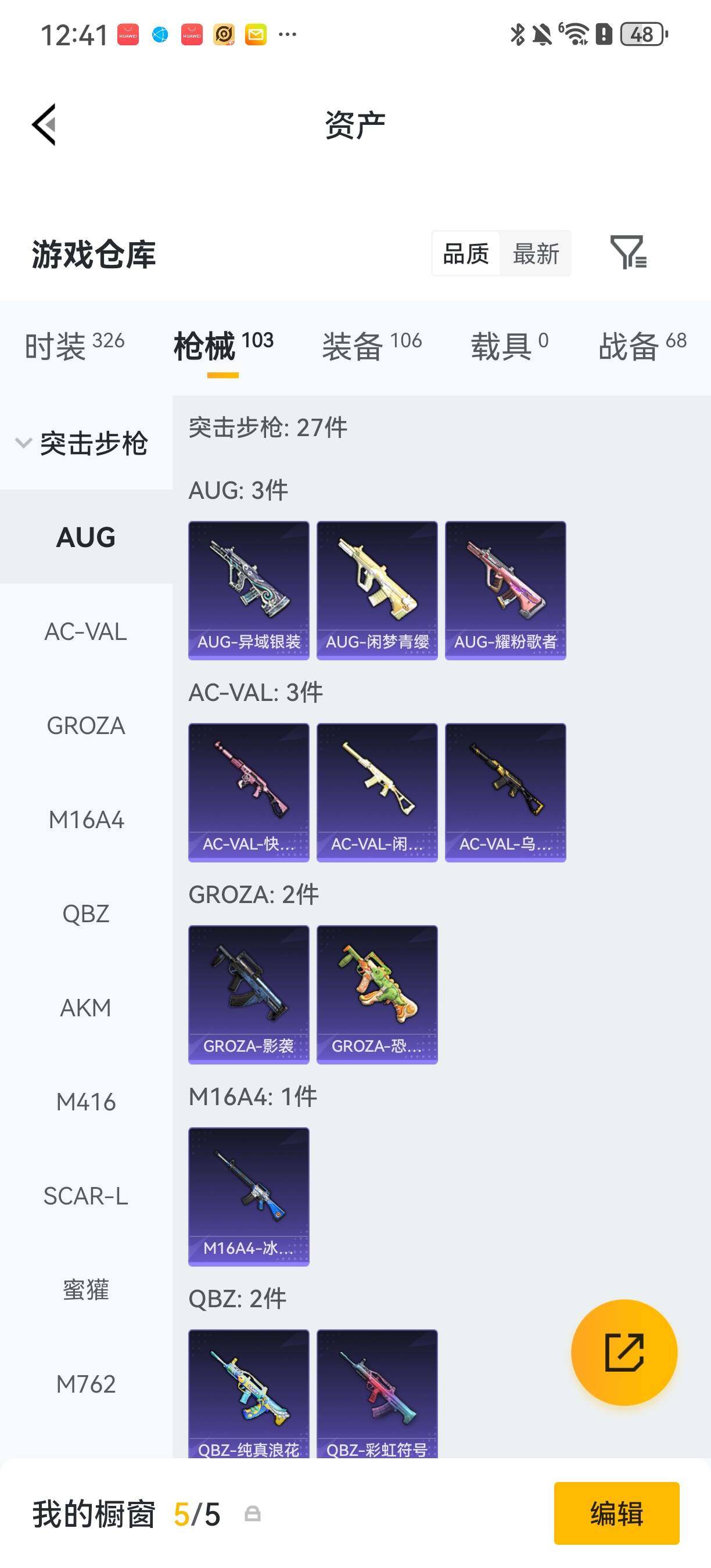This screenshot has width=711, height=1568.
Task: Tap the back arrow to leave 资产 page
Action: pyautogui.click(x=42, y=125)
